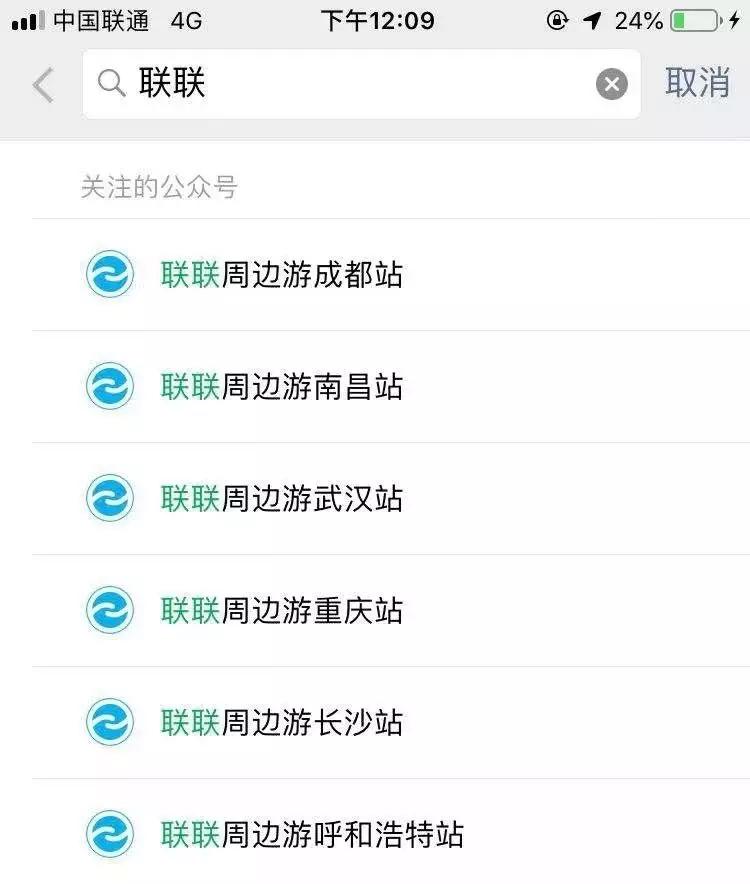The width and height of the screenshot is (750, 884).
Task: Open the 联联周边游长沙站 search result
Action: (283, 723)
